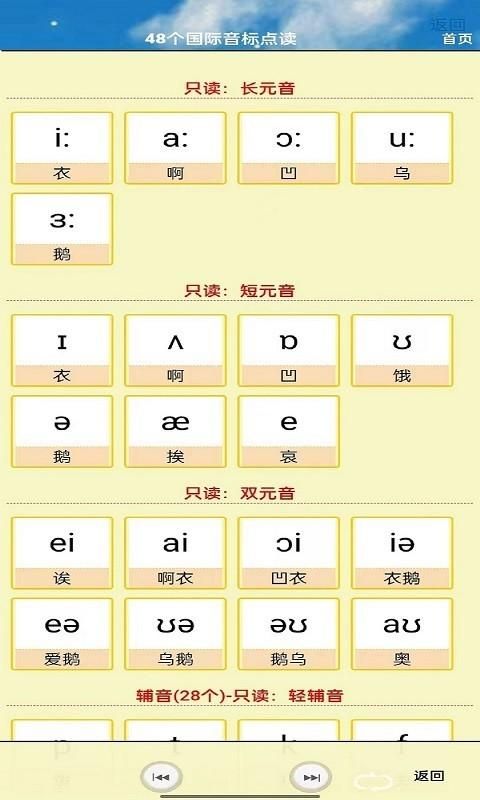Tap the ɔ: phonetic card
The image size is (480, 800).
pos(289,148)
